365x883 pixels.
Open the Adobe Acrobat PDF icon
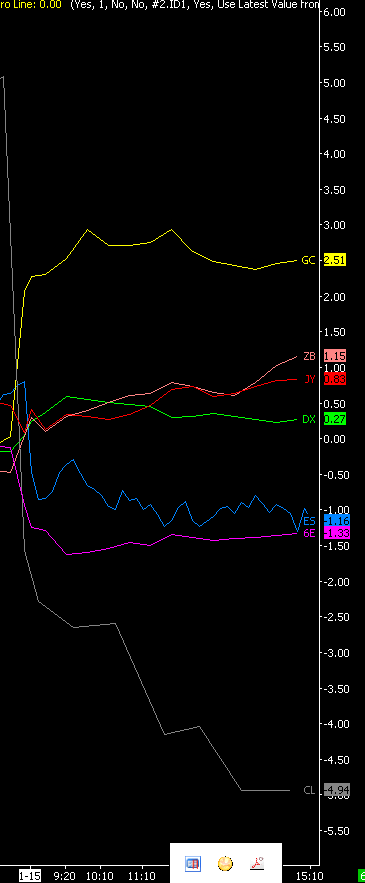pos(257,863)
